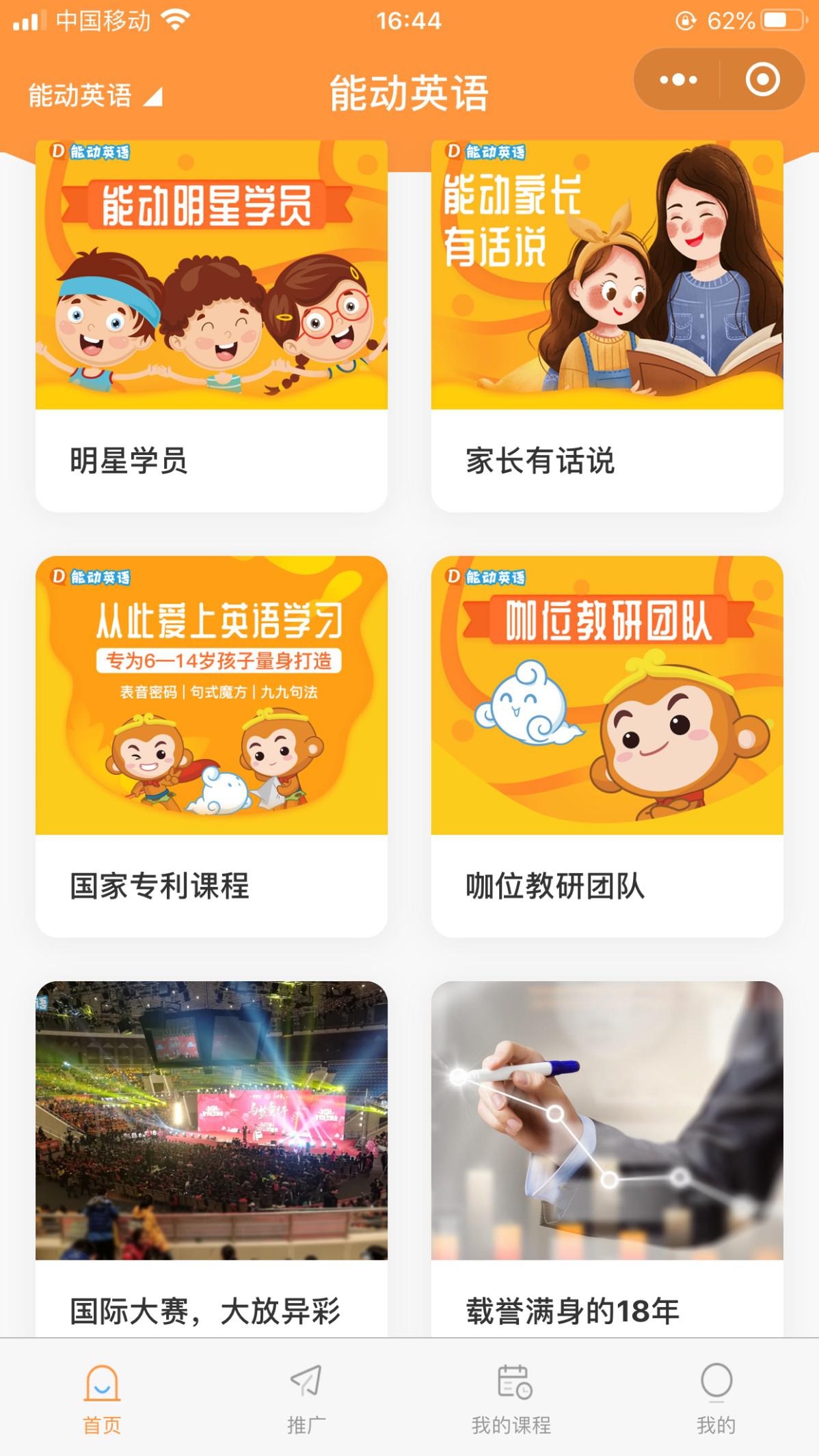View the 载誉满身的18年 card
The height and width of the screenshot is (1456, 819).
(607, 1155)
